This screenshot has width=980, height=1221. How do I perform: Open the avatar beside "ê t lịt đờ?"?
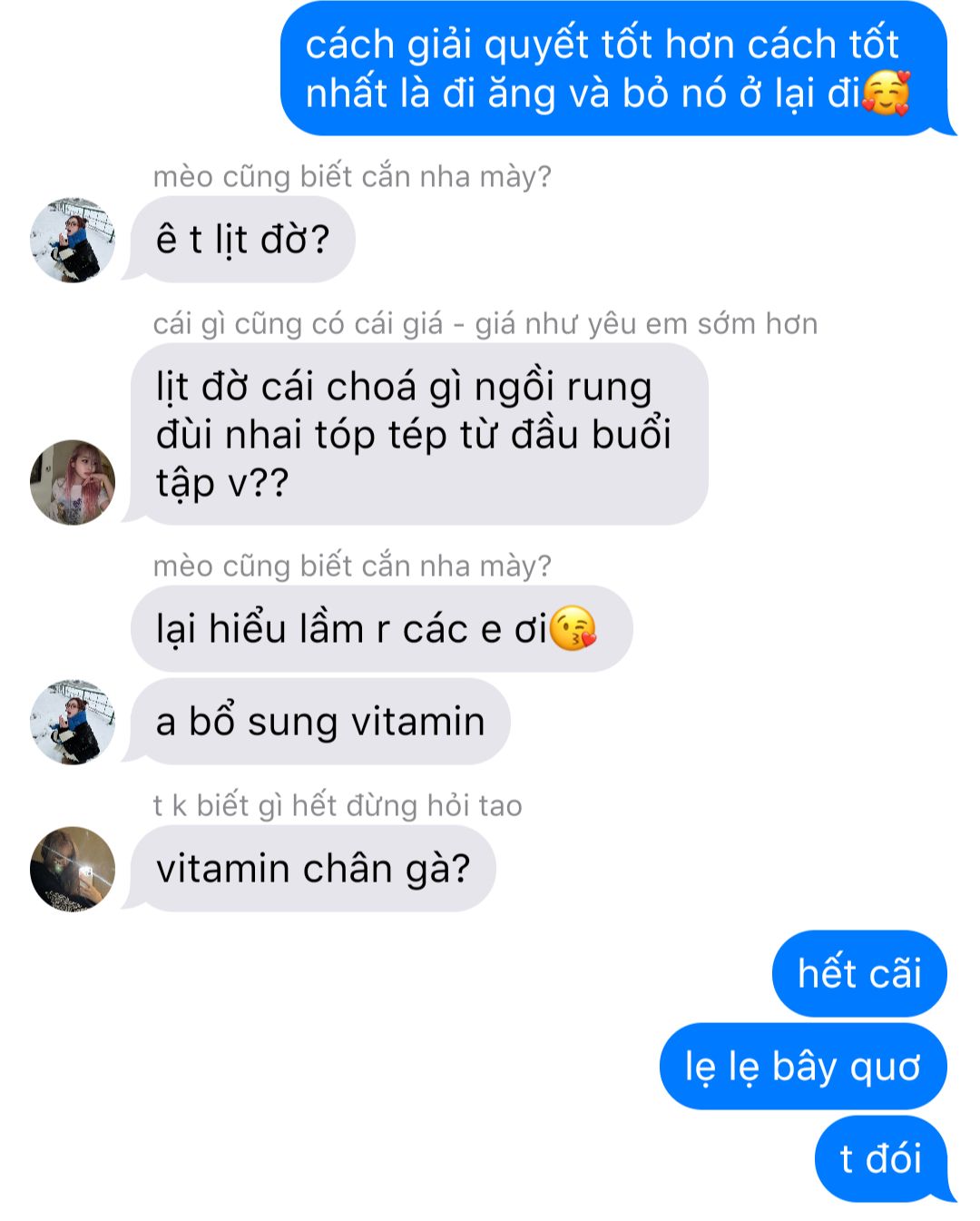pyautogui.click(x=73, y=240)
